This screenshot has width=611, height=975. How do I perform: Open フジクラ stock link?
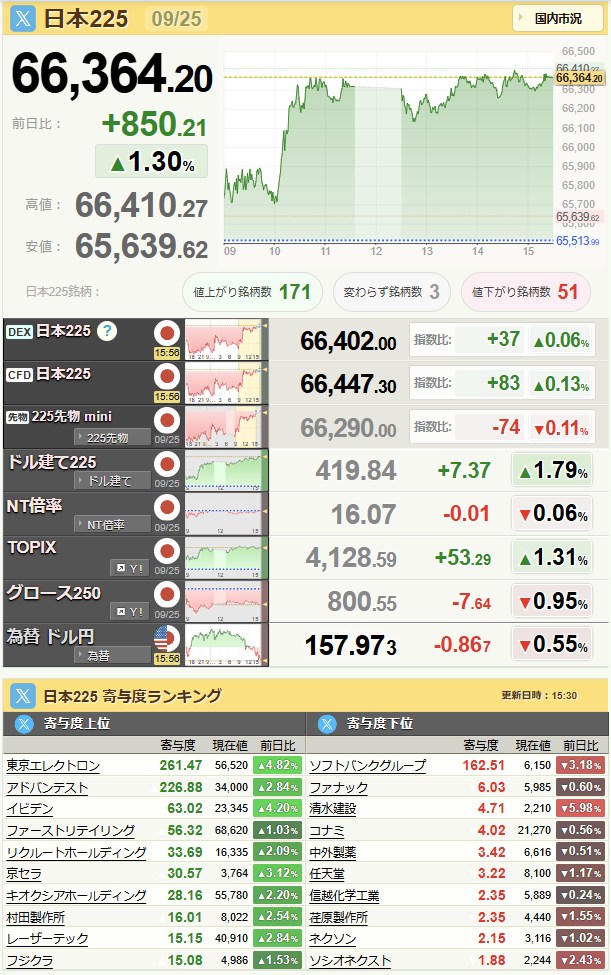pyautogui.click(x=30, y=960)
